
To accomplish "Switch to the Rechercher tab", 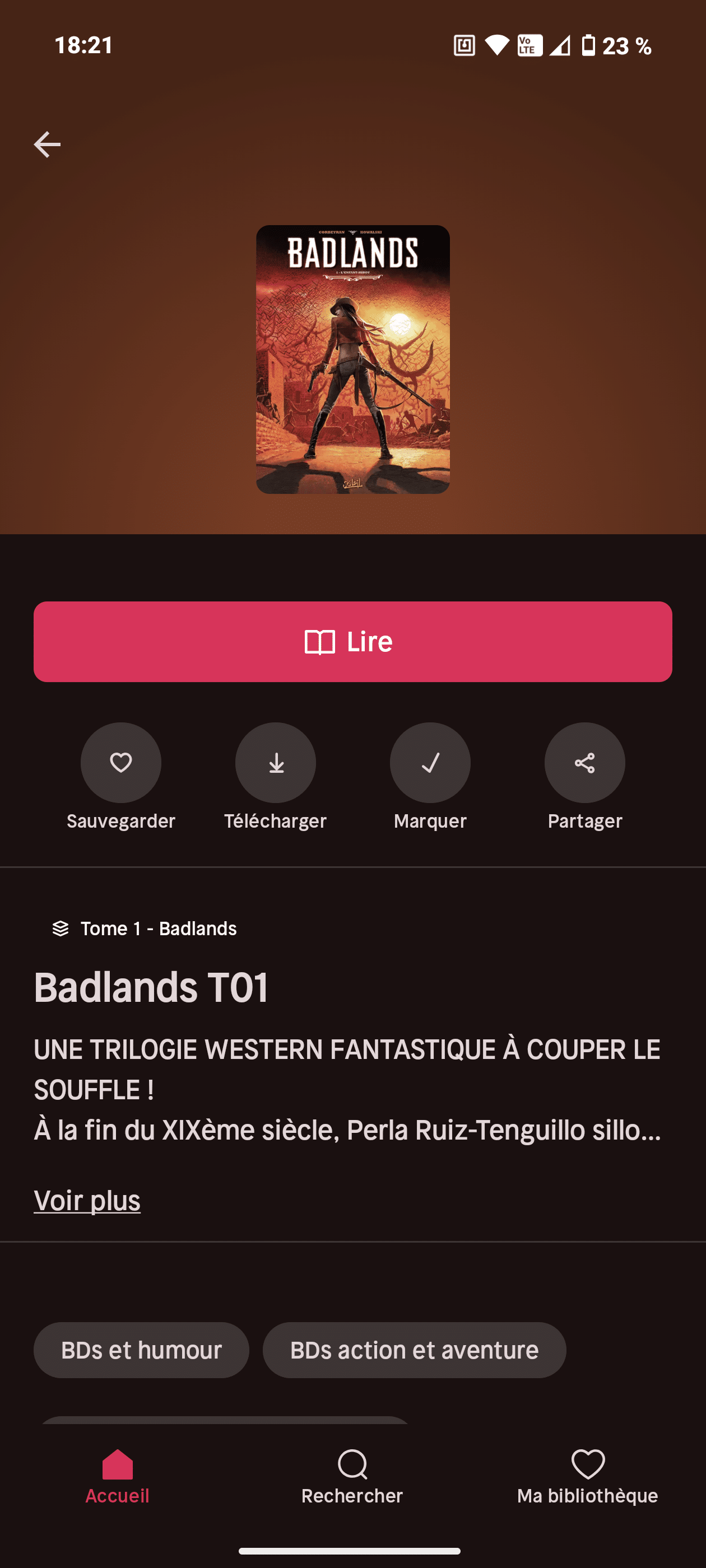I will [x=352, y=1477].
